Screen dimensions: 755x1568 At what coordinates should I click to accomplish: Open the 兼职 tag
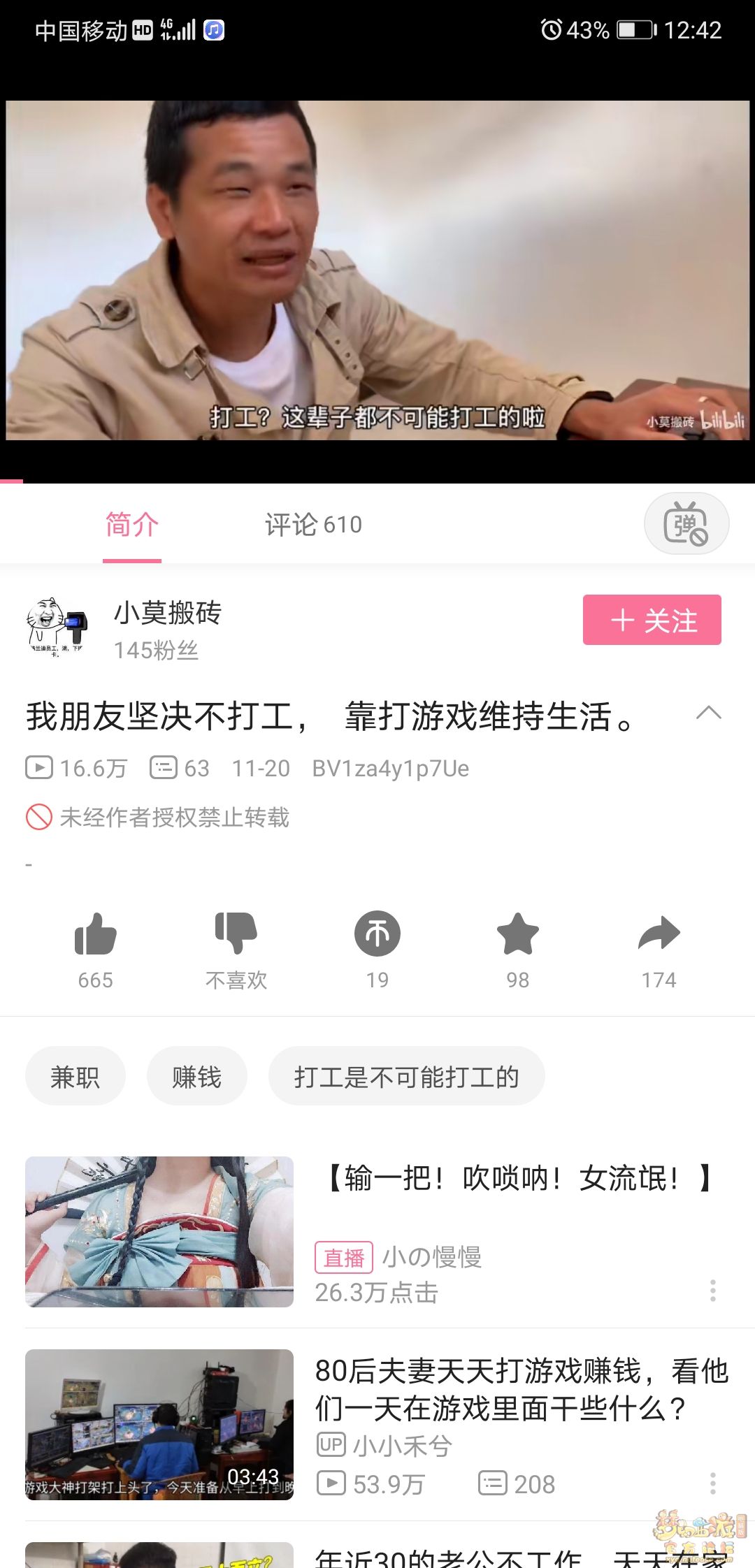tap(75, 1076)
